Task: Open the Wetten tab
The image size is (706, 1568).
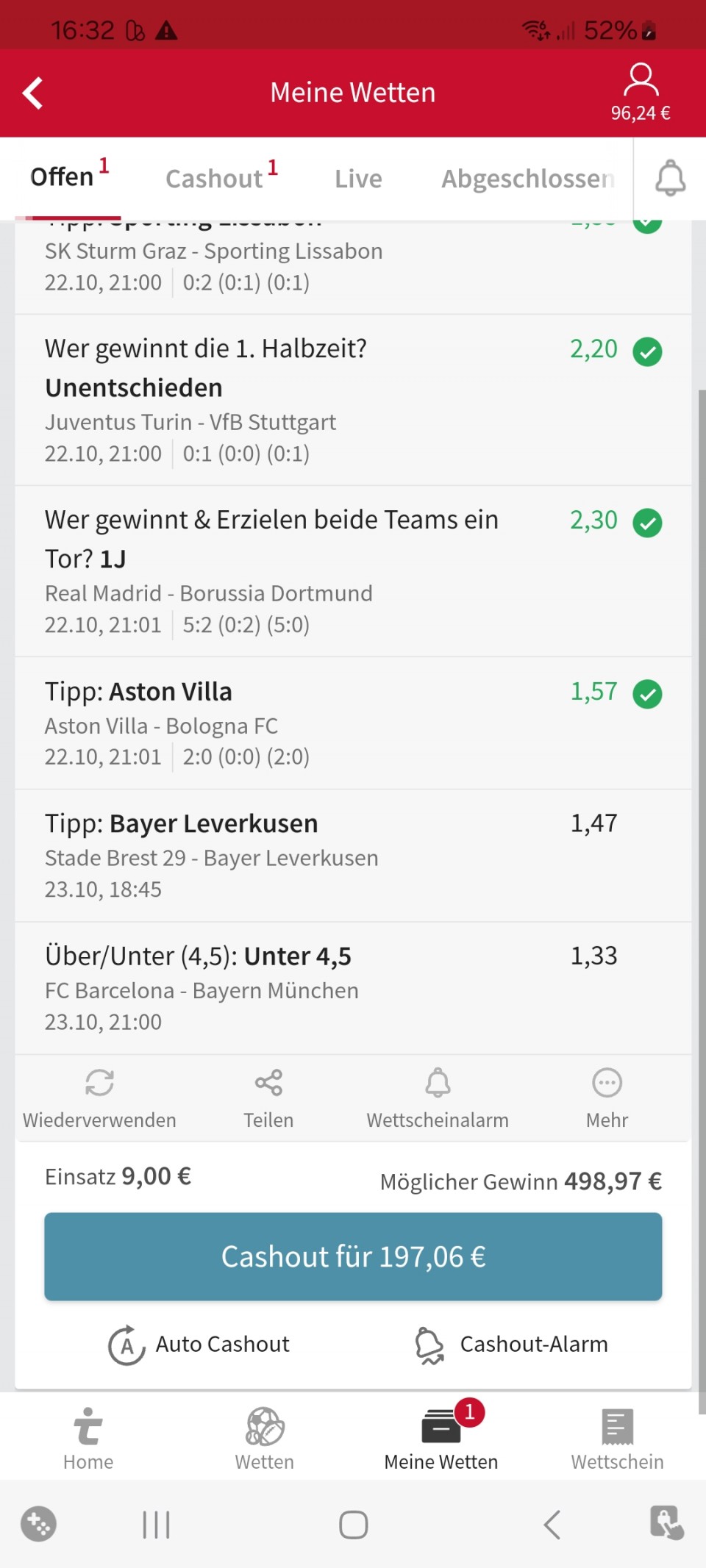Action: [x=265, y=1439]
